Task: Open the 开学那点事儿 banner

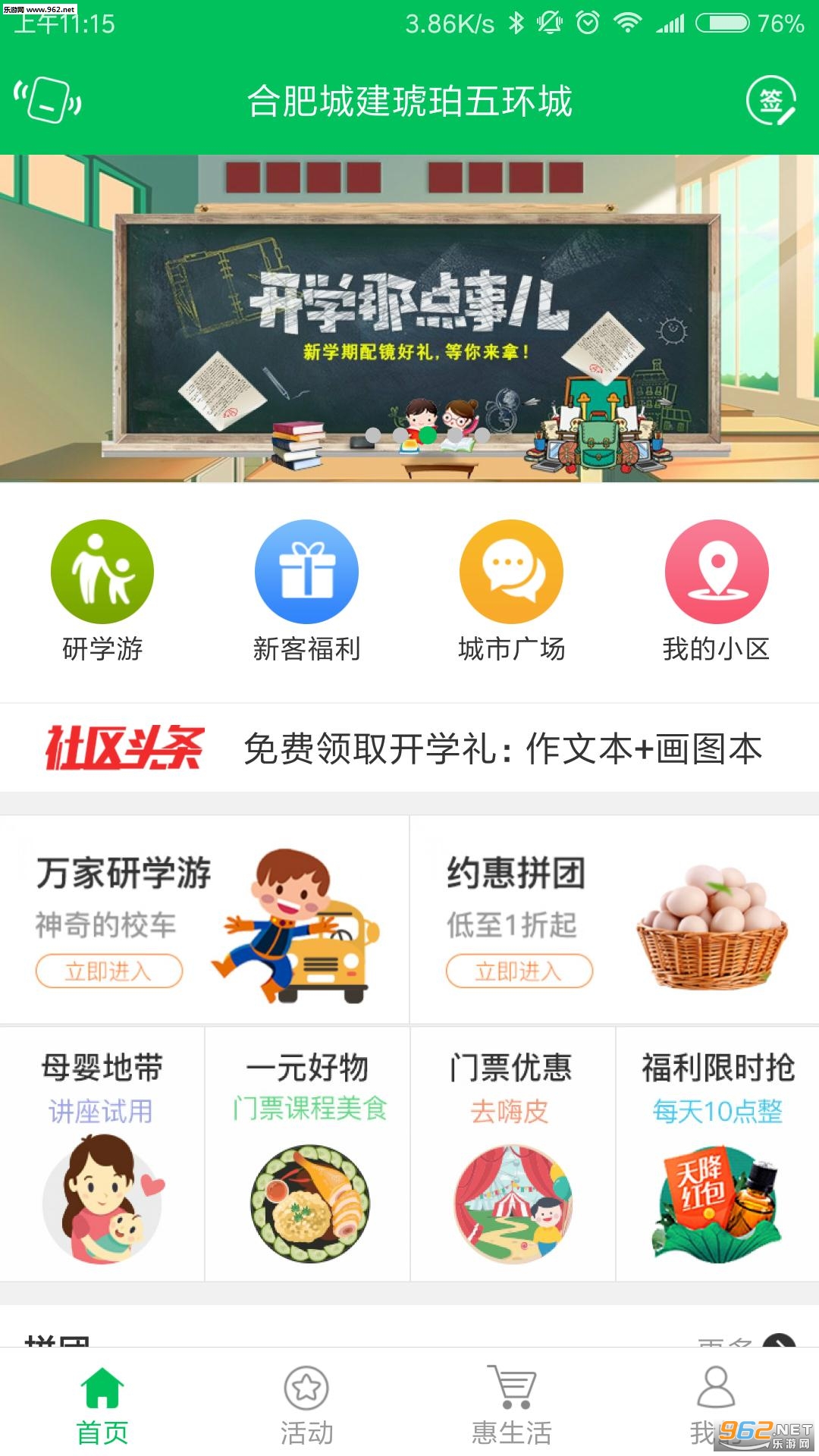Action: pyautogui.click(x=409, y=318)
